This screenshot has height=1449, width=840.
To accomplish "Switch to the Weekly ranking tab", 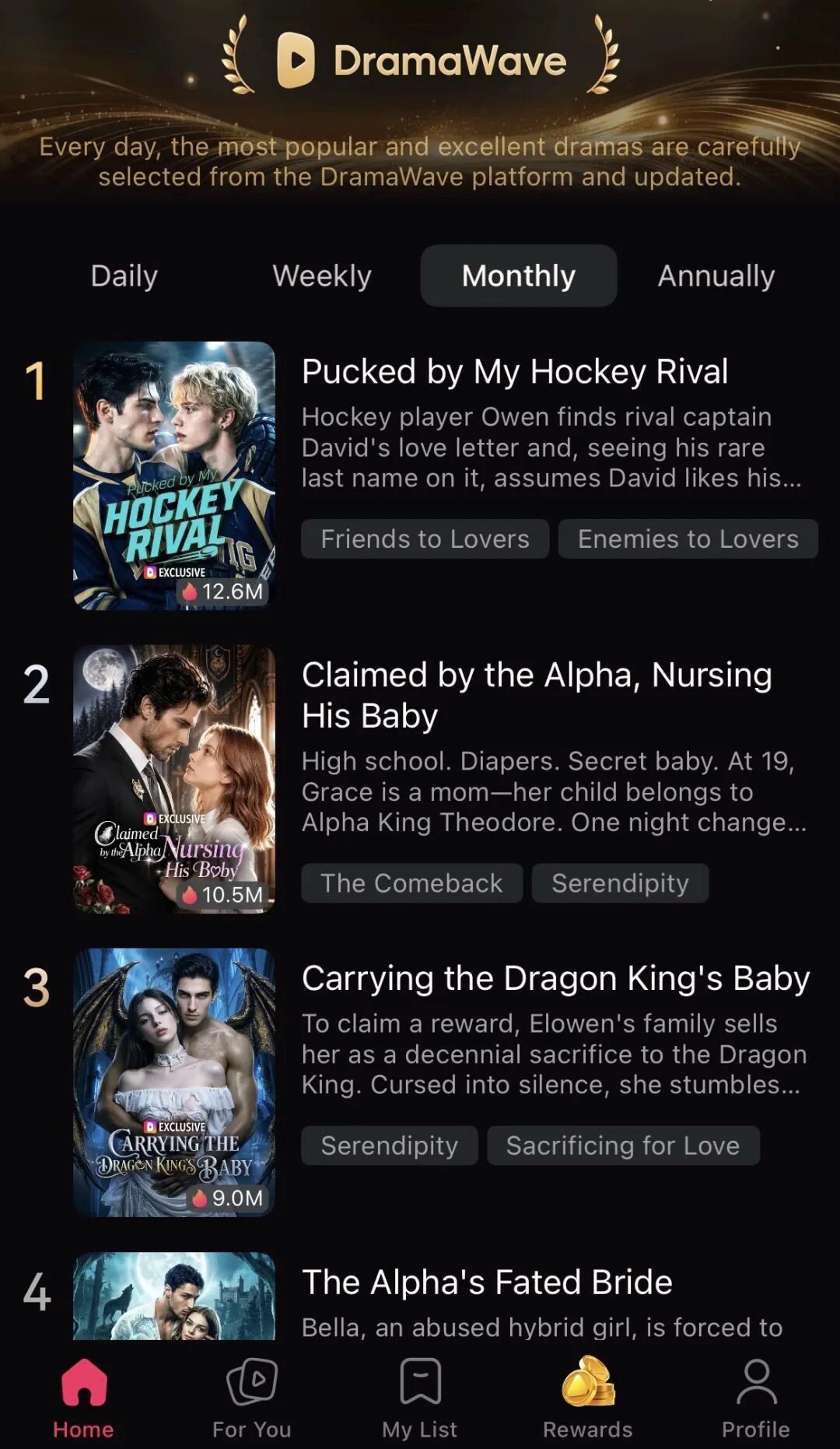I will click(x=322, y=275).
